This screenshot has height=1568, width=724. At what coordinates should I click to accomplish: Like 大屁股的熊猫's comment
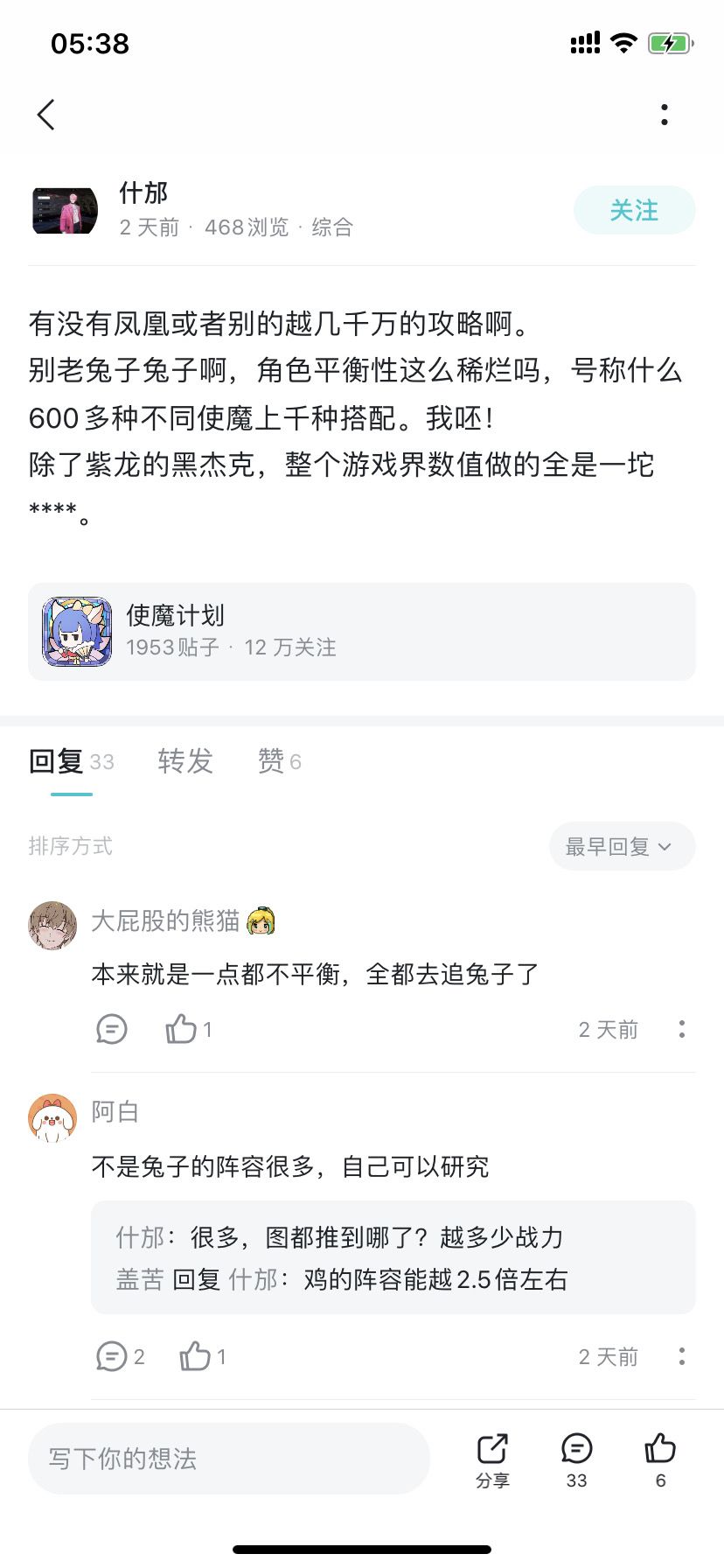tap(188, 1029)
